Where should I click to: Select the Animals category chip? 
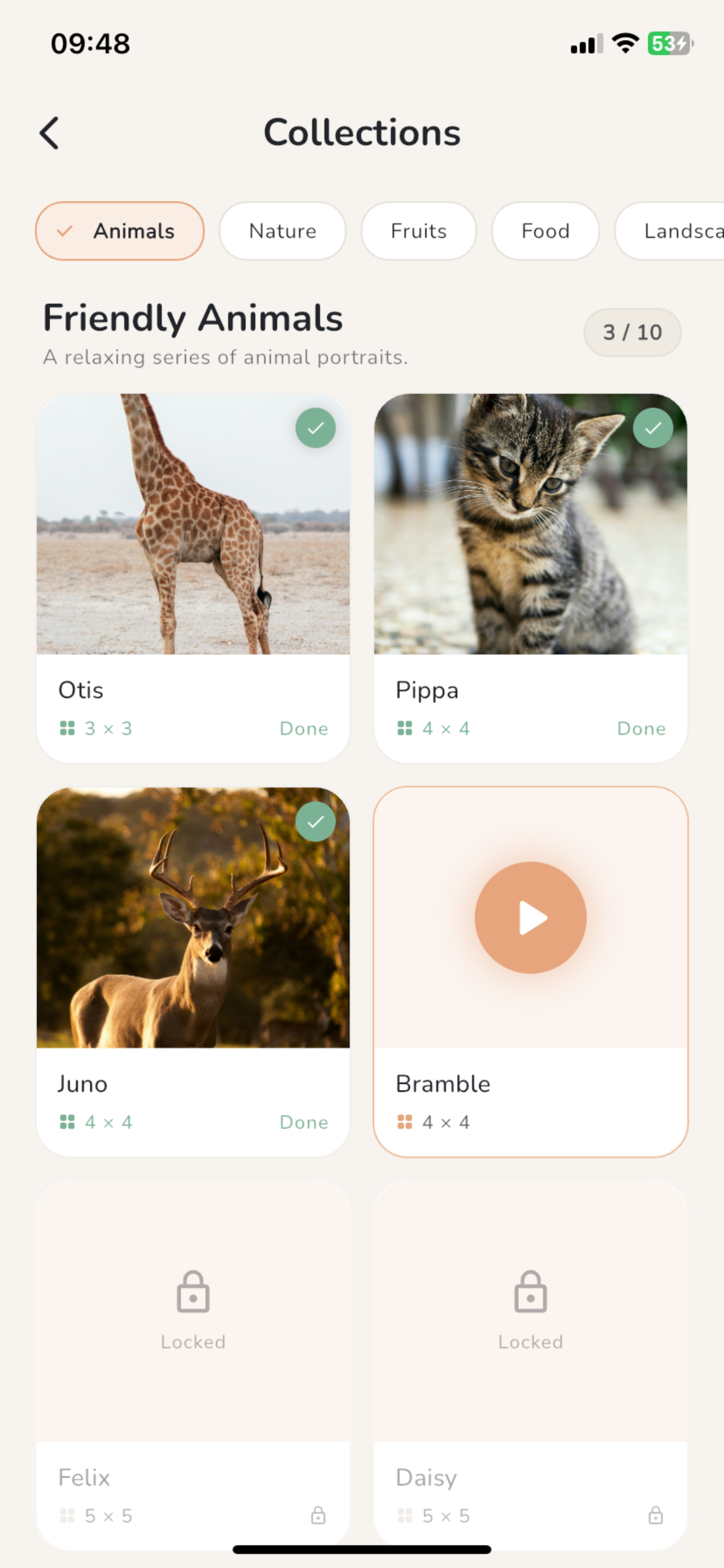pos(120,232)
